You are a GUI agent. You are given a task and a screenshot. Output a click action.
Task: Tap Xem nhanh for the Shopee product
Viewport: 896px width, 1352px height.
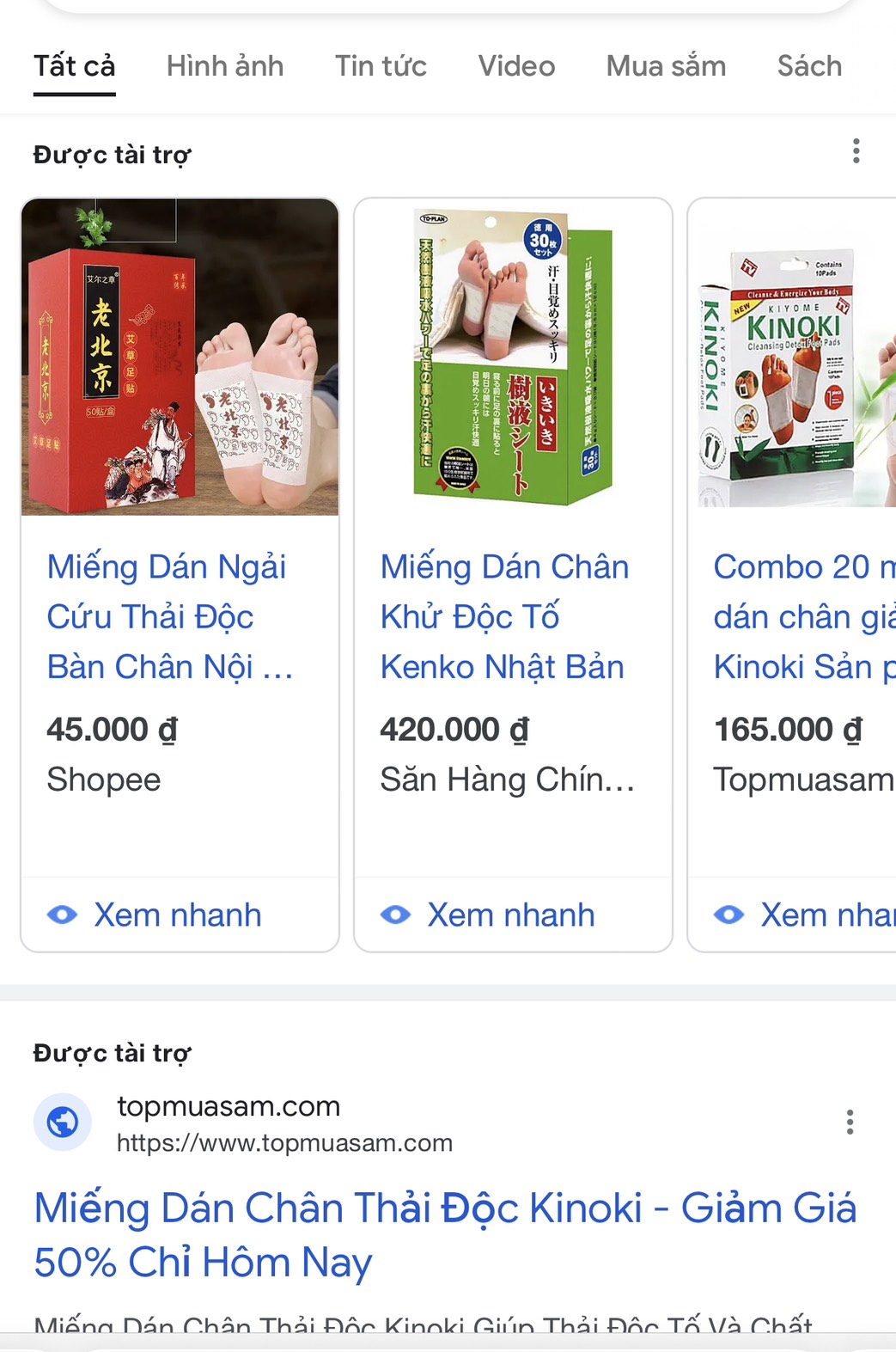click(x=155, y=915)
